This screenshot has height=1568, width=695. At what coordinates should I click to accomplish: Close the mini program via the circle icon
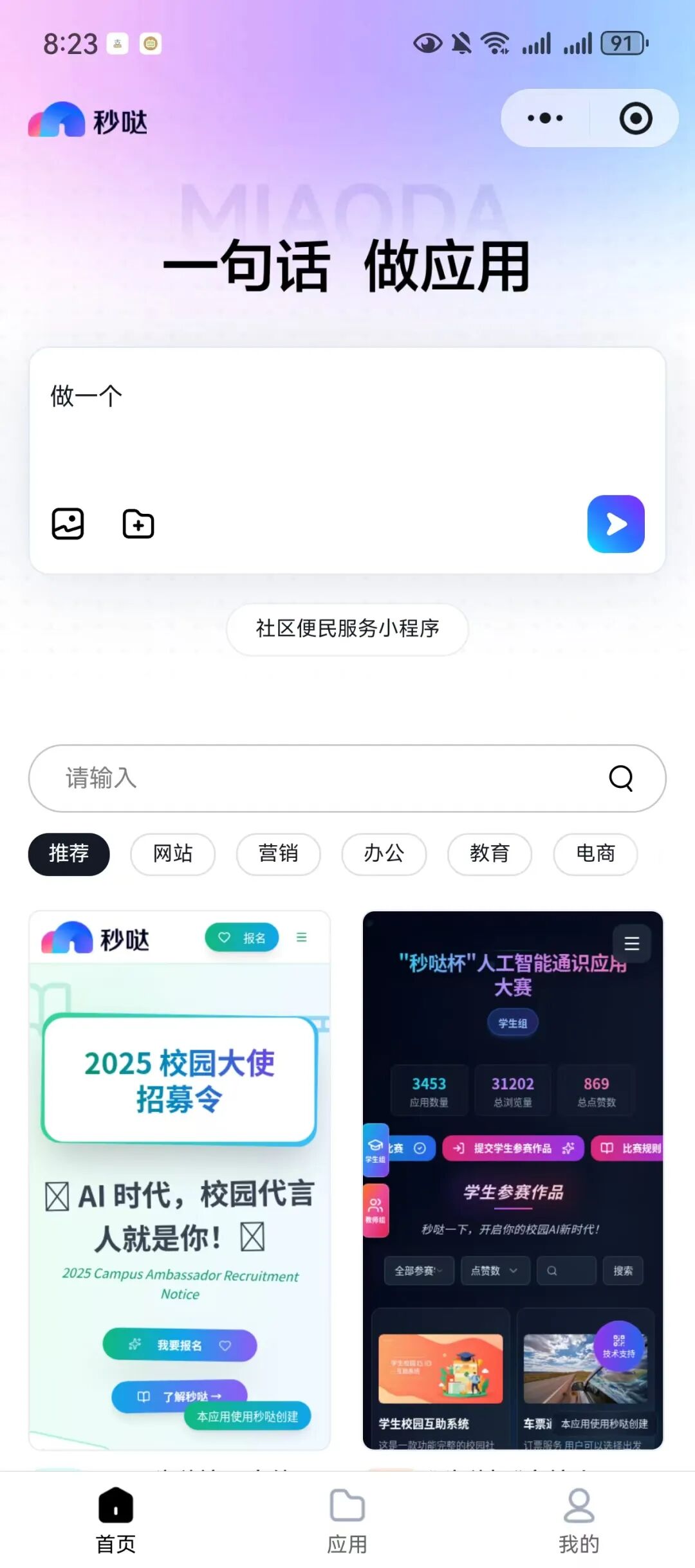pyautogui.click(x=636, y=118)
